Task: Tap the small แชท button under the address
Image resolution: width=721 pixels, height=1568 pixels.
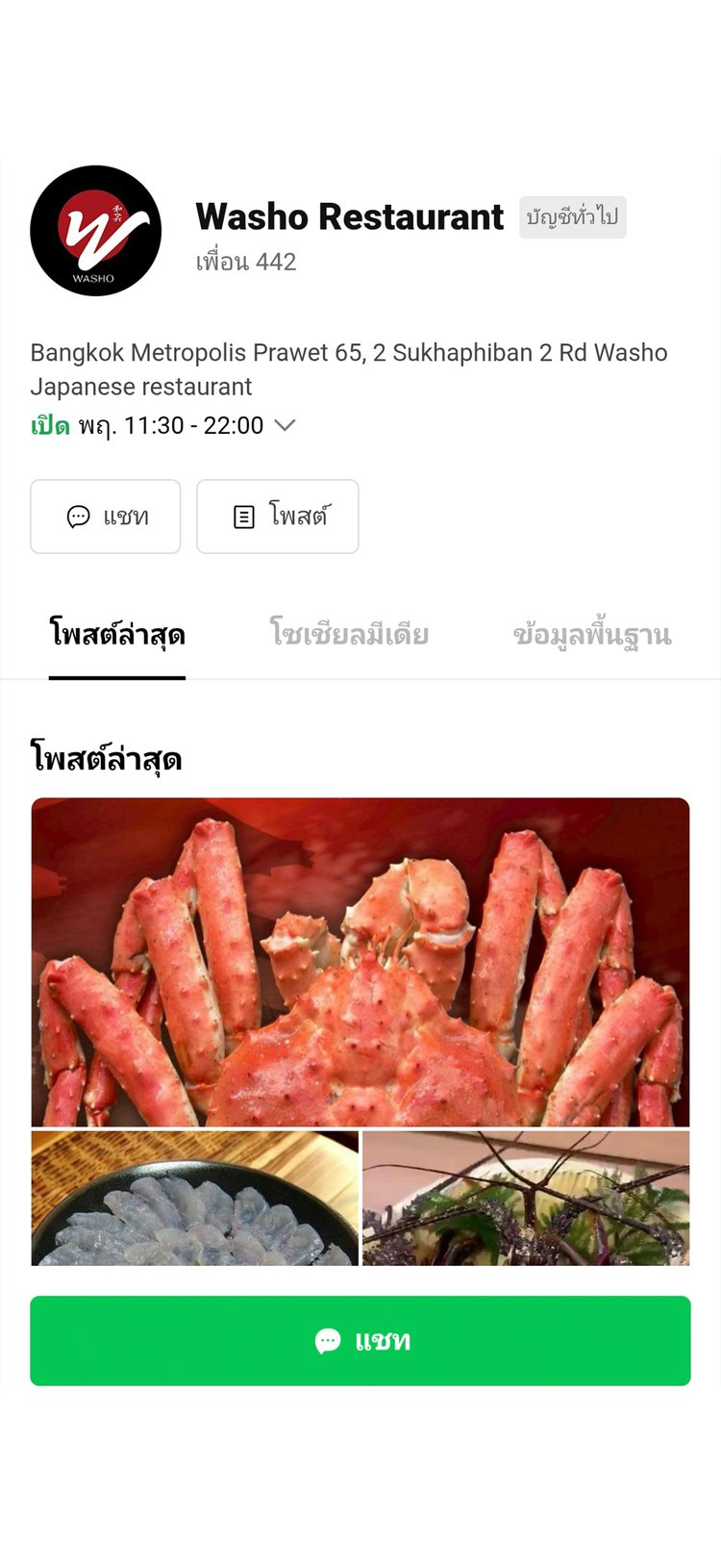Action: [x=106, y=517]
